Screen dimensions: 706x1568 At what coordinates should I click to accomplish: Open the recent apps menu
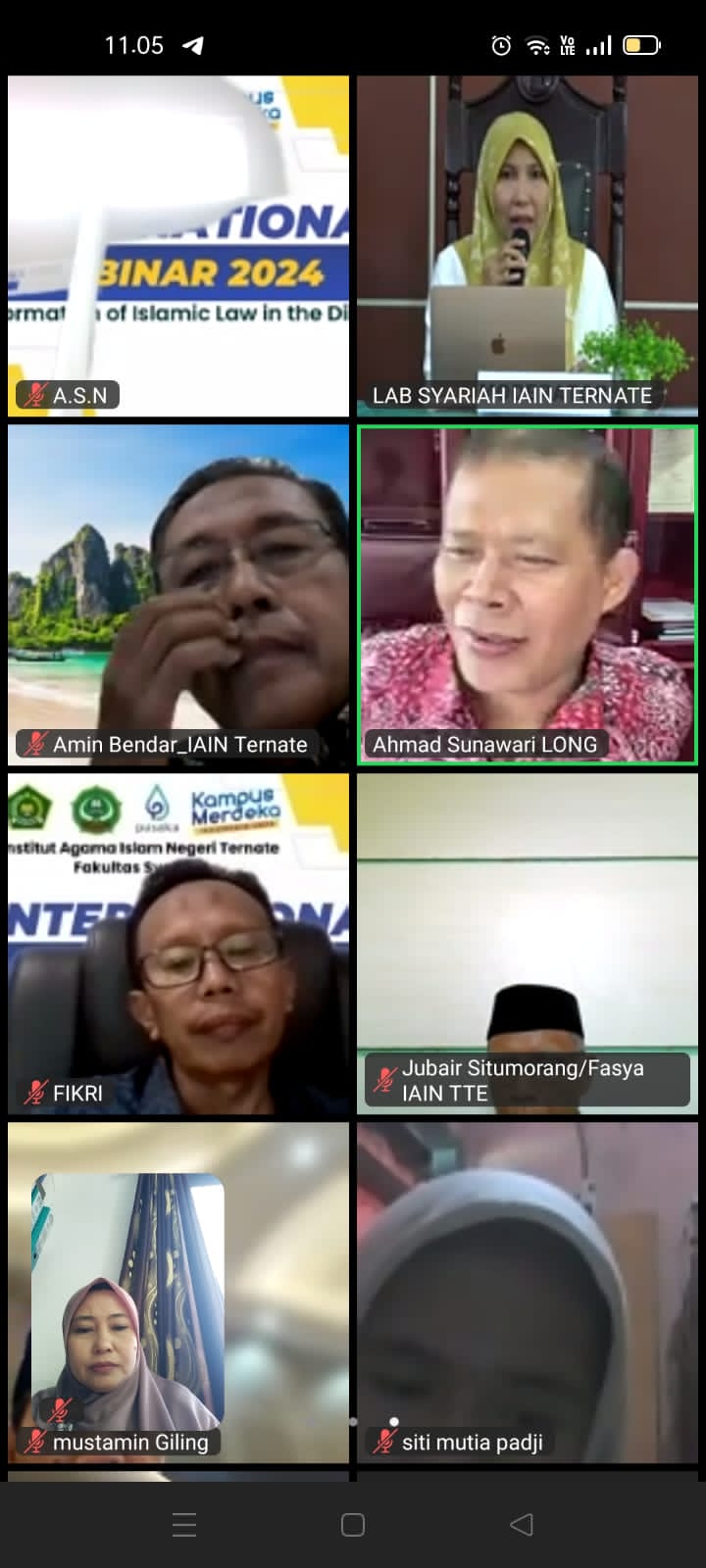click(x=184, y=1524)
